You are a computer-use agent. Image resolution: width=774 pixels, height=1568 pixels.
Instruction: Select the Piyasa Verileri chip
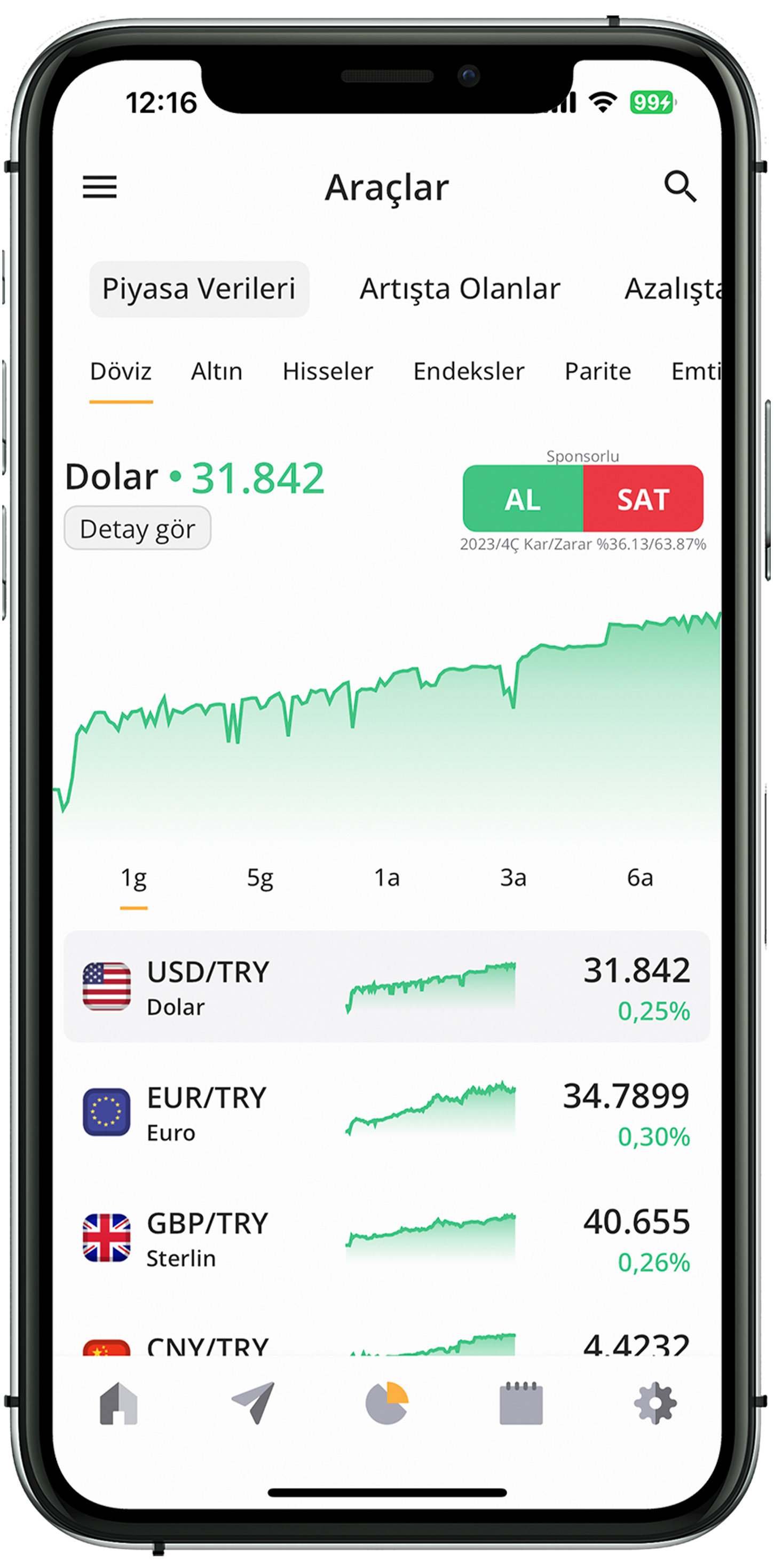point(199,289)
